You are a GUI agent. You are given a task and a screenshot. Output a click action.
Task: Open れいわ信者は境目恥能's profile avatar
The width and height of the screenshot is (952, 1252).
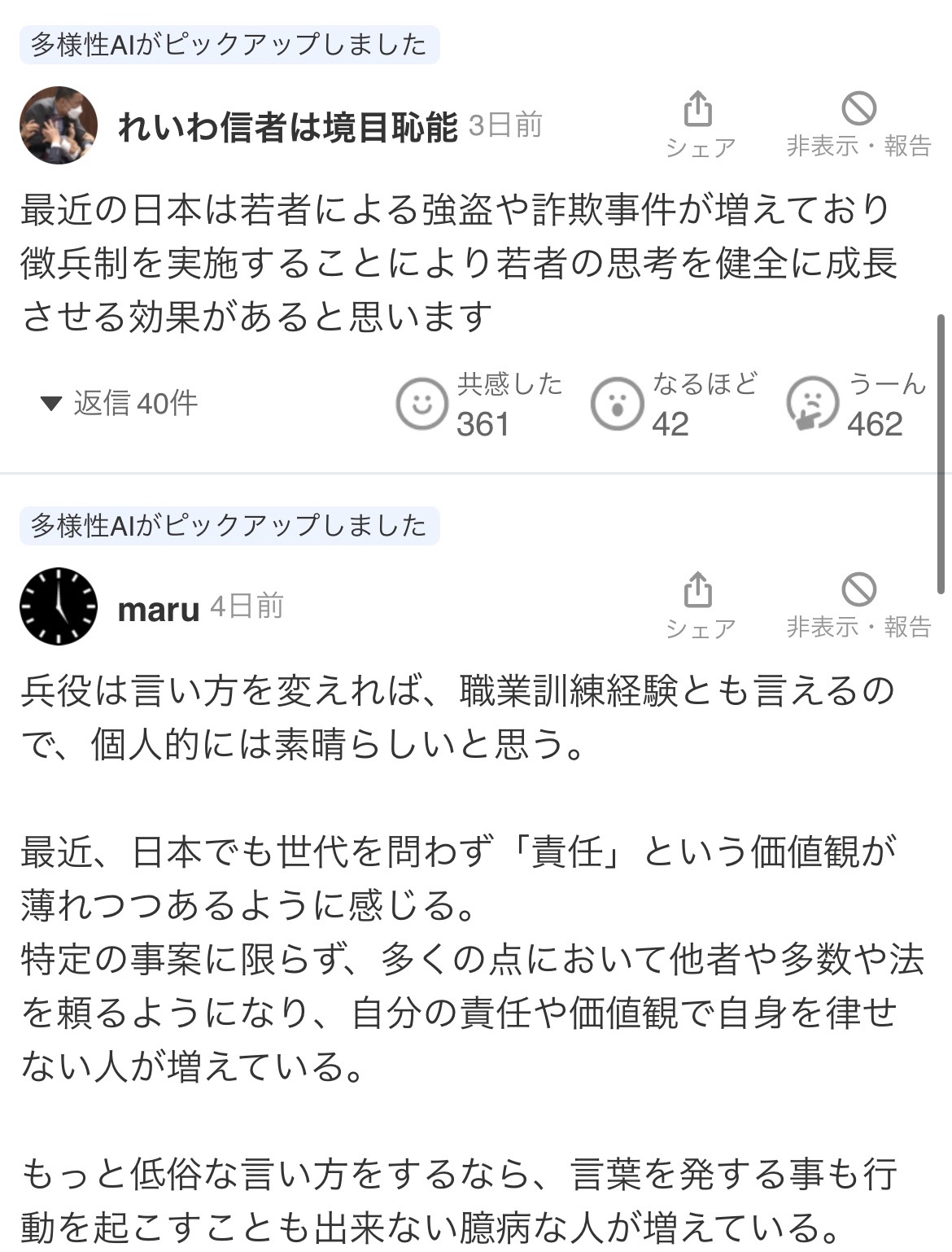click(x=59, y=125)
